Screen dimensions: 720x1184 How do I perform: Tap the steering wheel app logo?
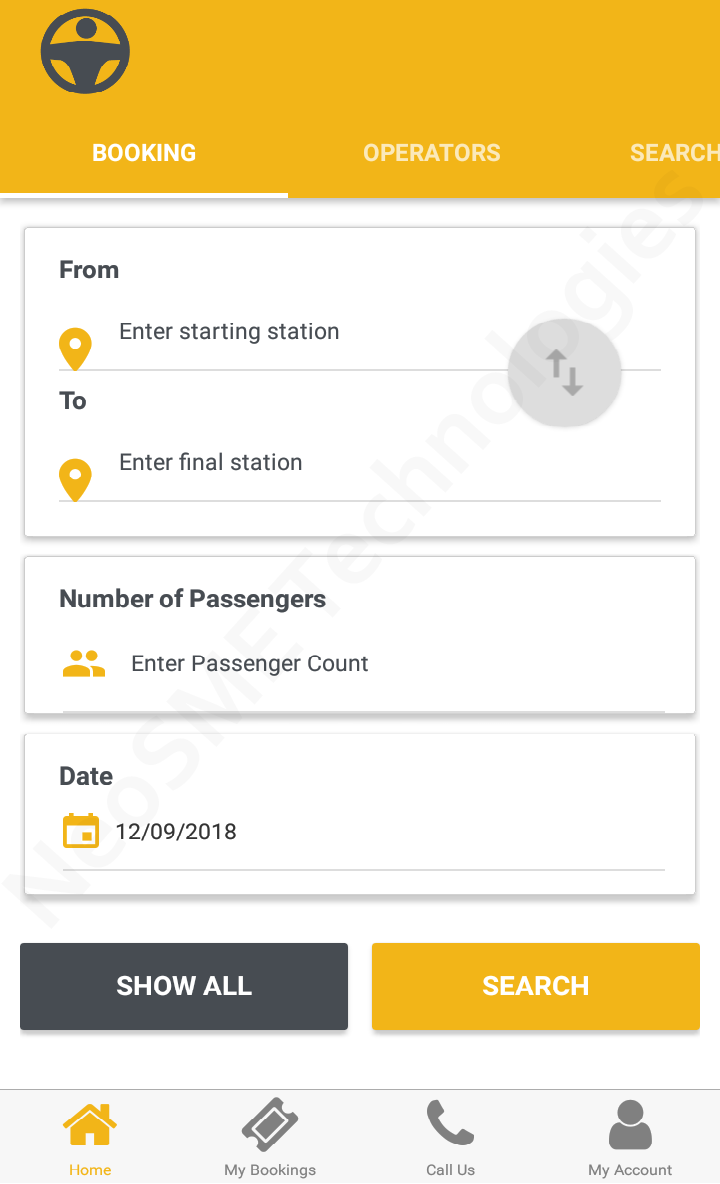coord(85,51)
